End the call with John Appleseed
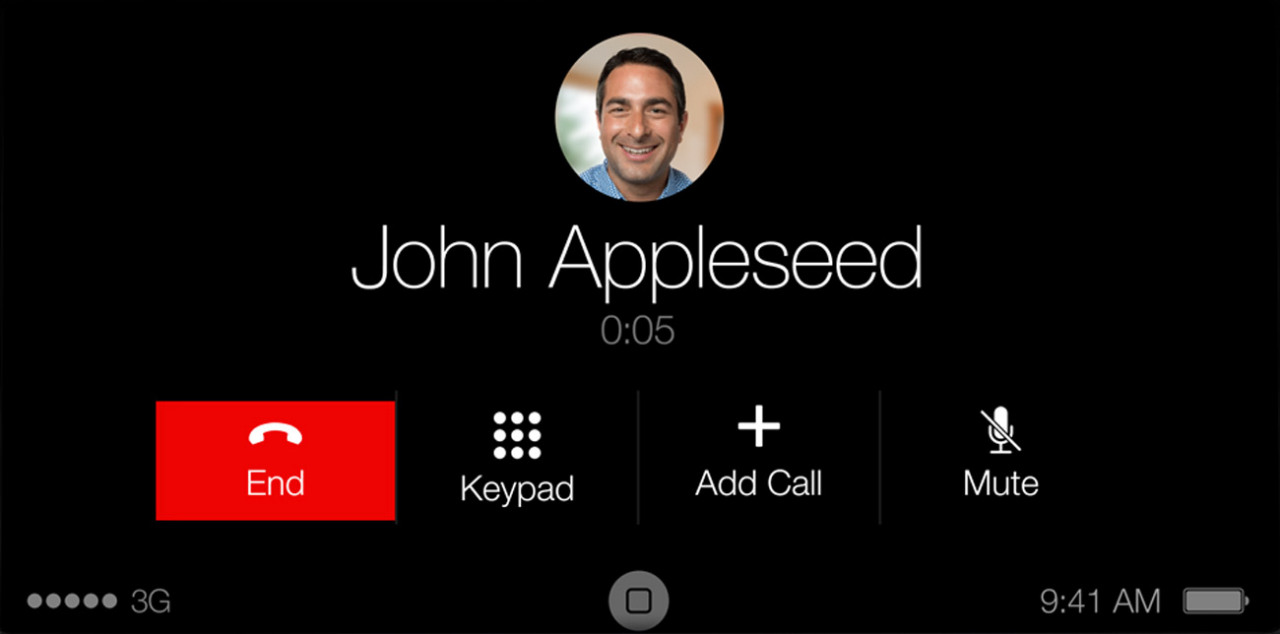Image resolution: width=1280 pixels, height=634 pixels. pyautogui.click(x=275, y=460)
